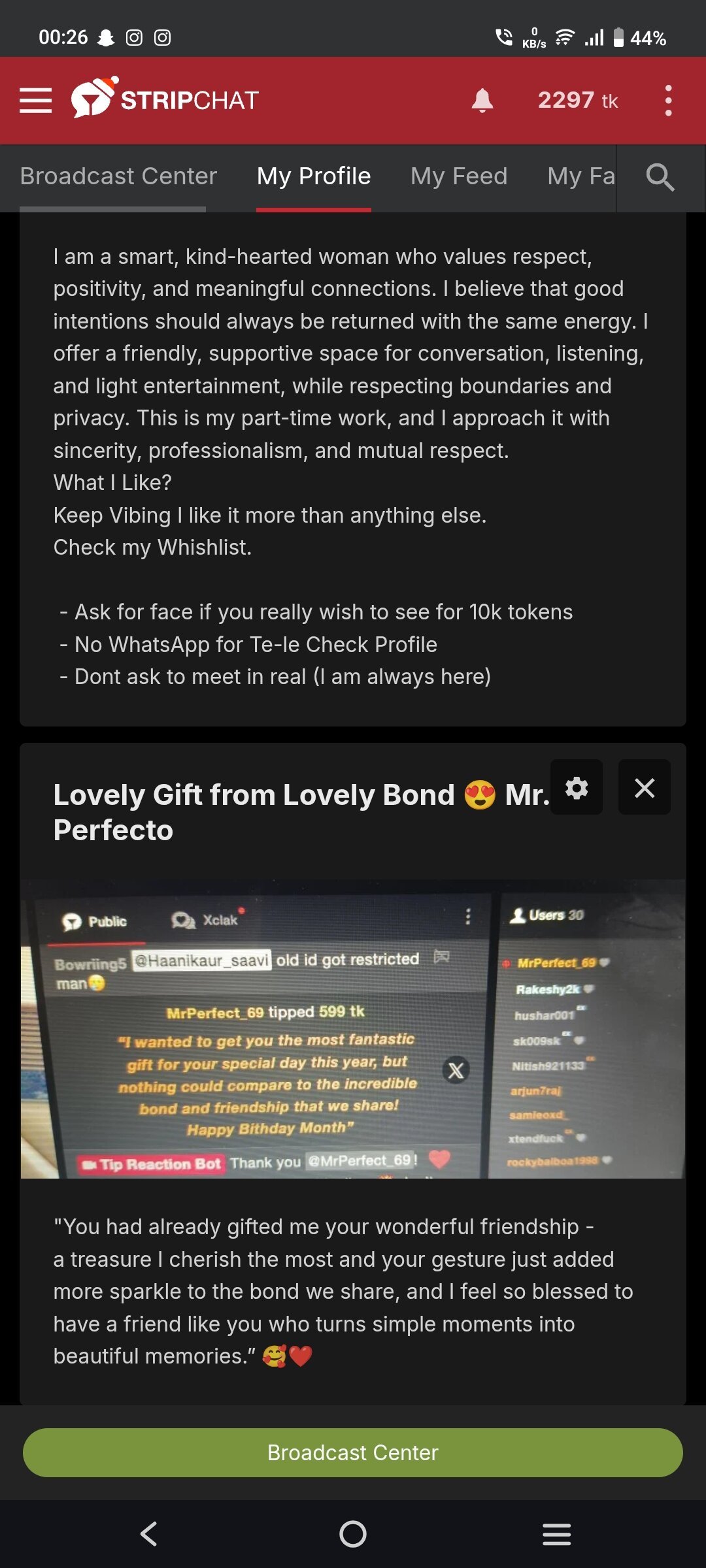Open the Lovely Gift panel image

click(353, 1028)
